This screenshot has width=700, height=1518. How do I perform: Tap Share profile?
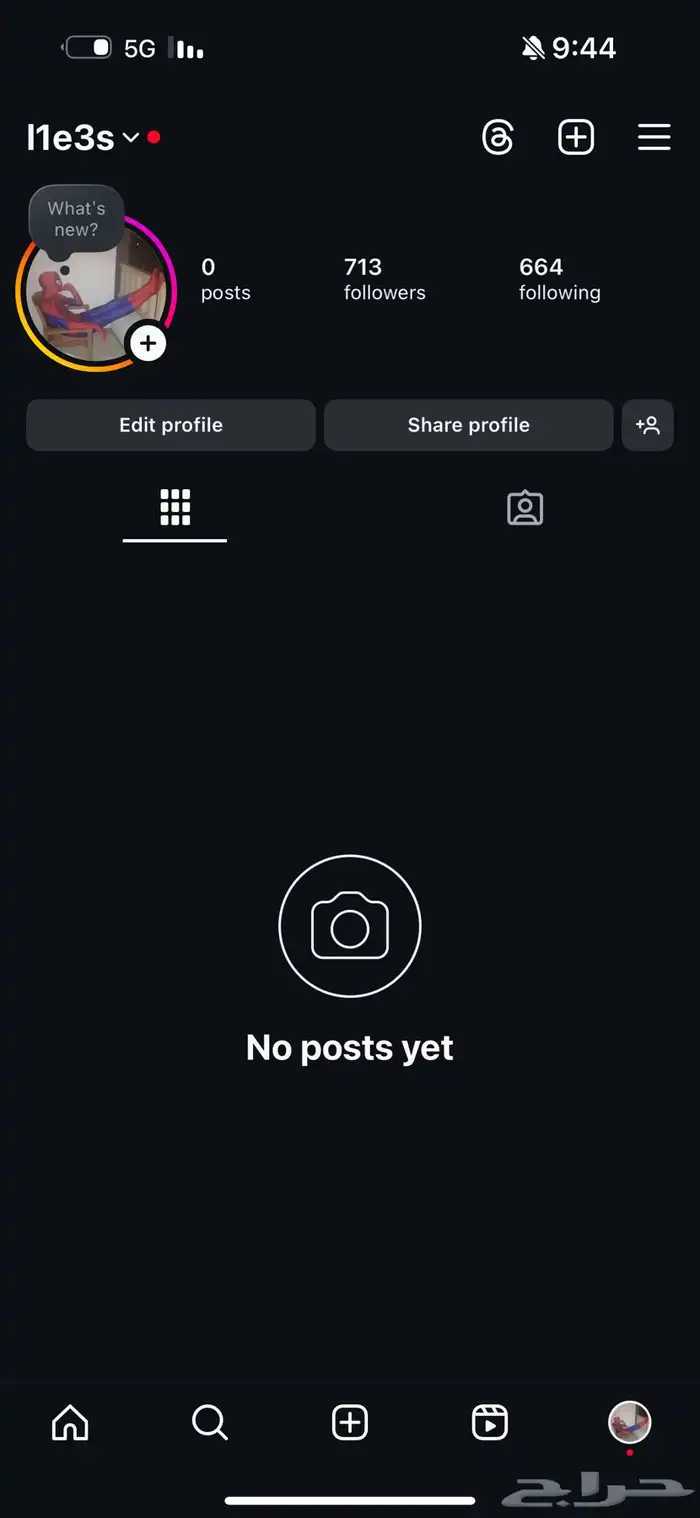pyautogui.click(x=468, y=425)
